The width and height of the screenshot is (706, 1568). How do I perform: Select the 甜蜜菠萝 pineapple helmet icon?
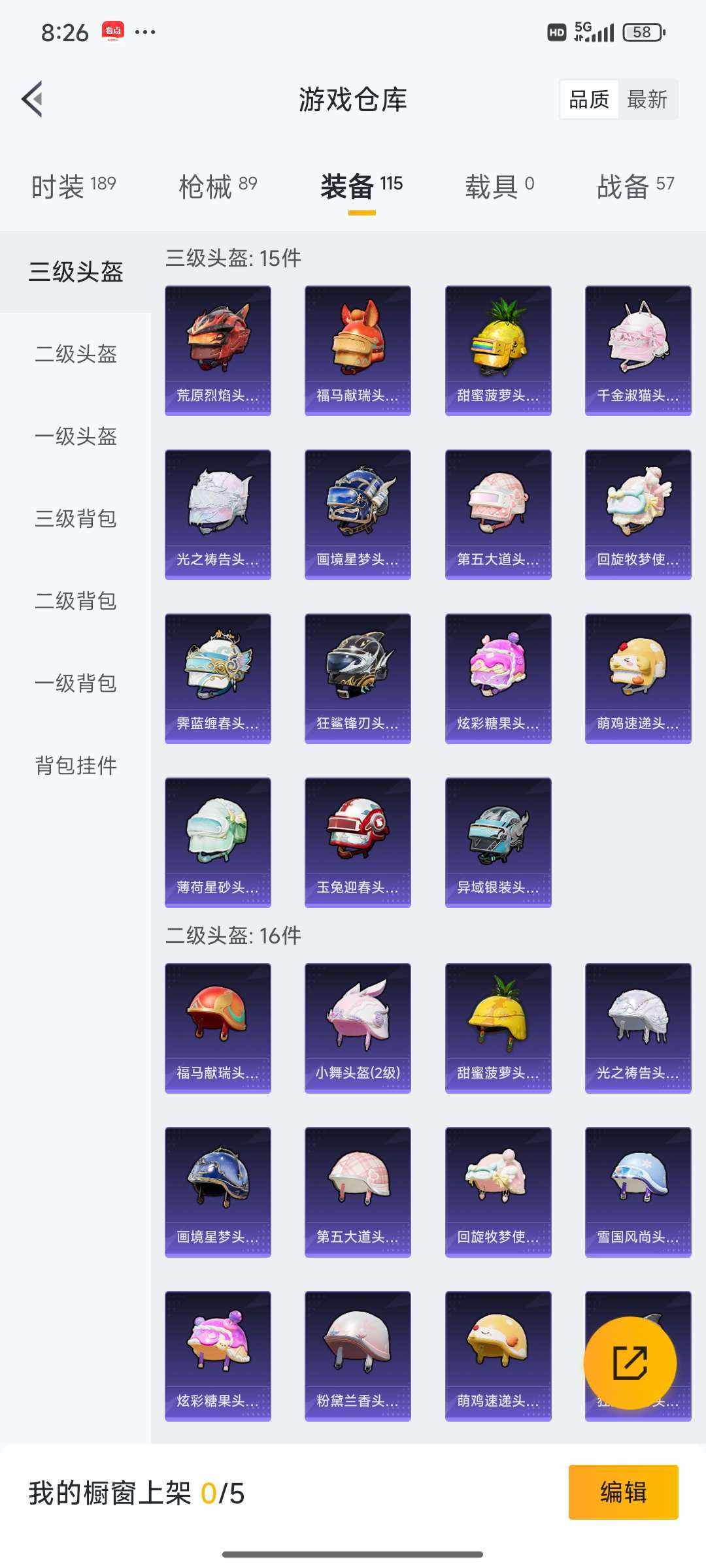(x=497, y=340)
